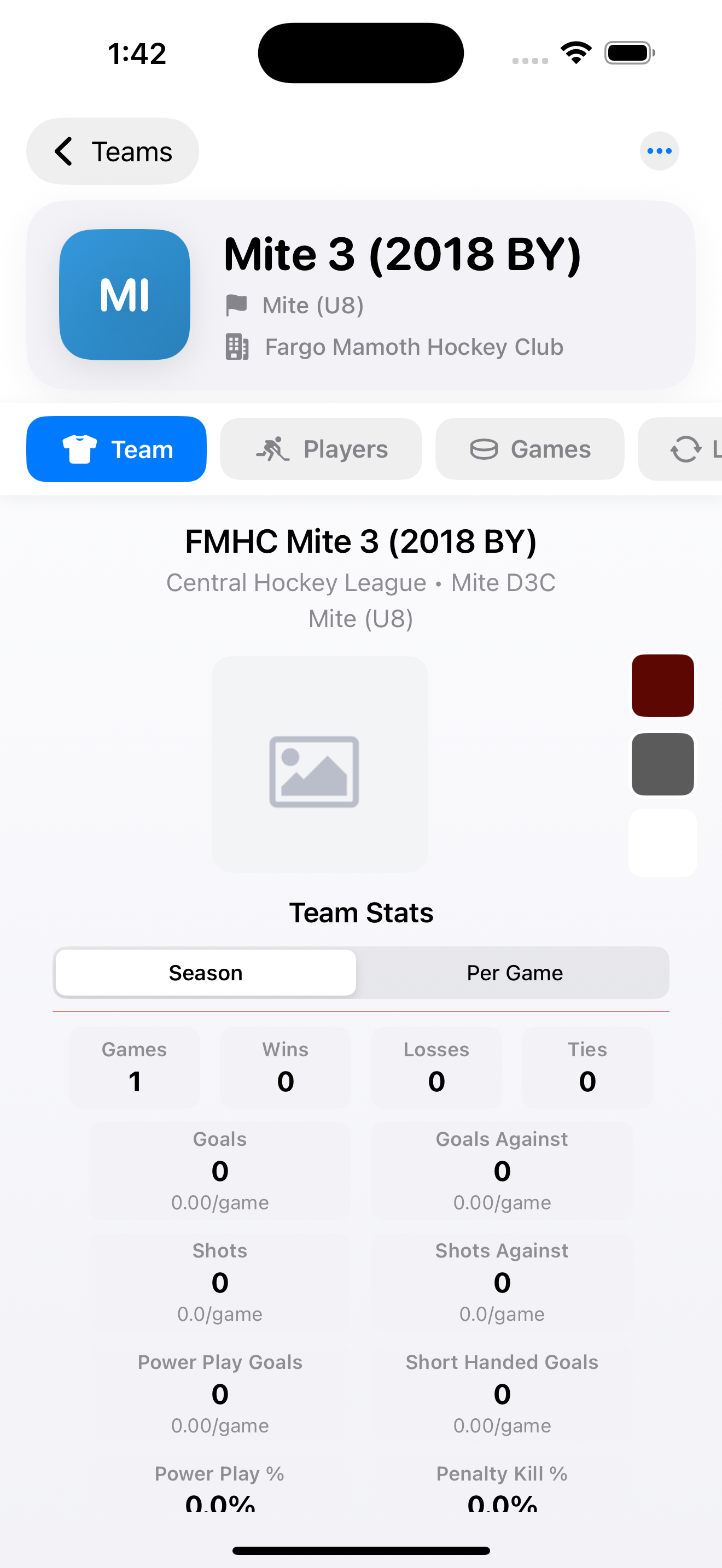Tap the MI team avatar icon
This screenshot has height=1568, width=722.
point(124,294)
